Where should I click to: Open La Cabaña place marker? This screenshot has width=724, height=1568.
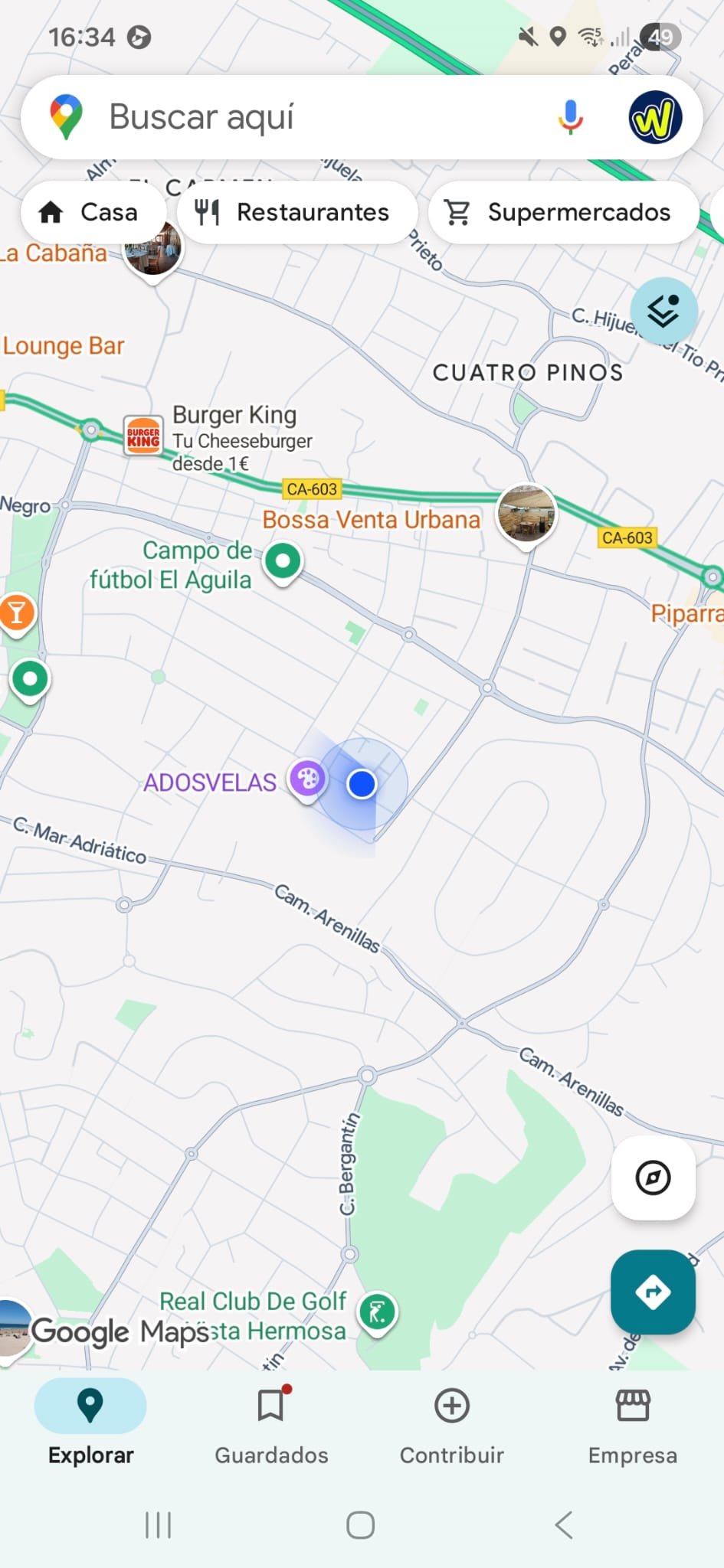(x=153, y=249)
